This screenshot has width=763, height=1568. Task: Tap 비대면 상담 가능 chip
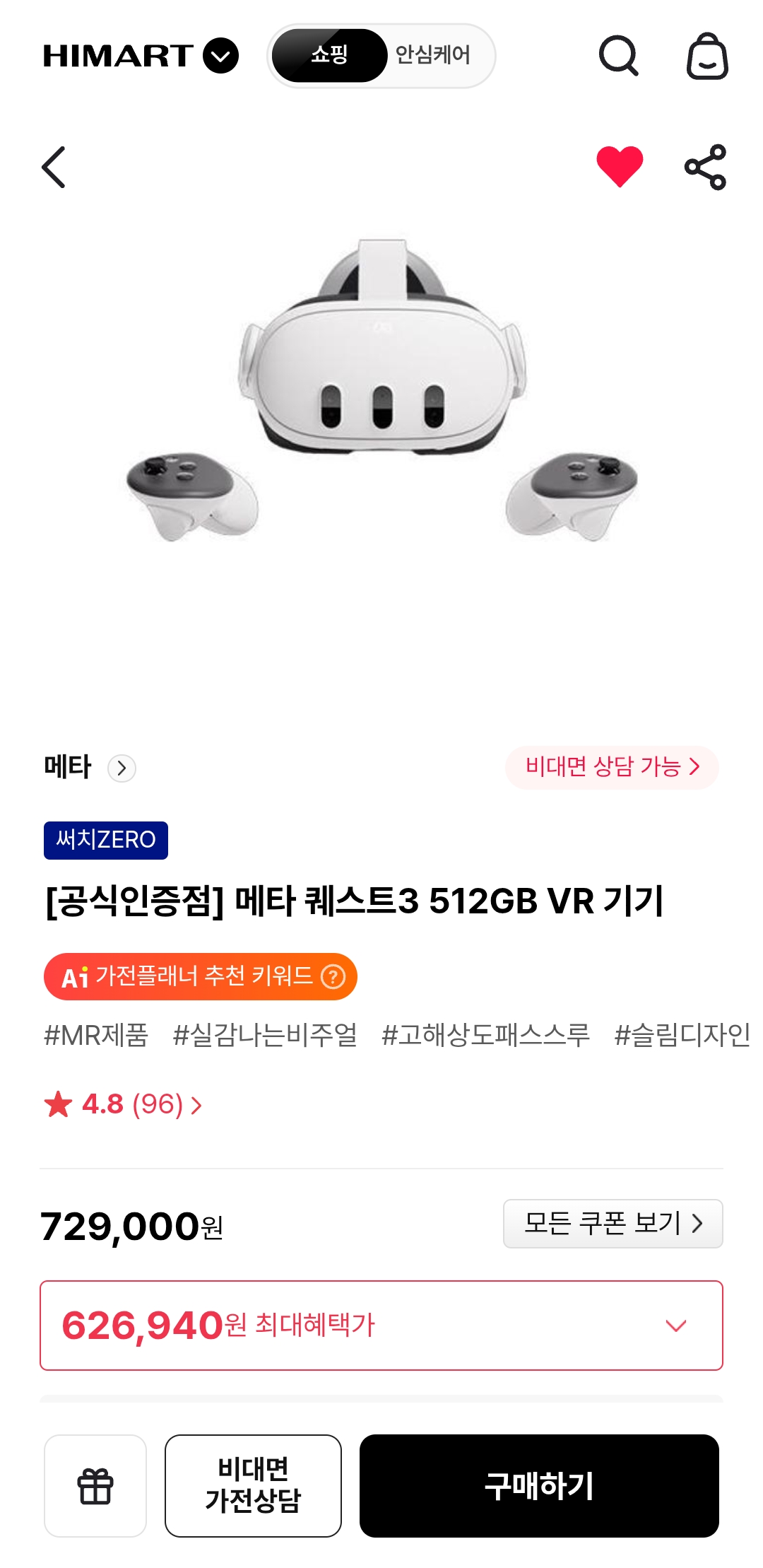[612, 767]
